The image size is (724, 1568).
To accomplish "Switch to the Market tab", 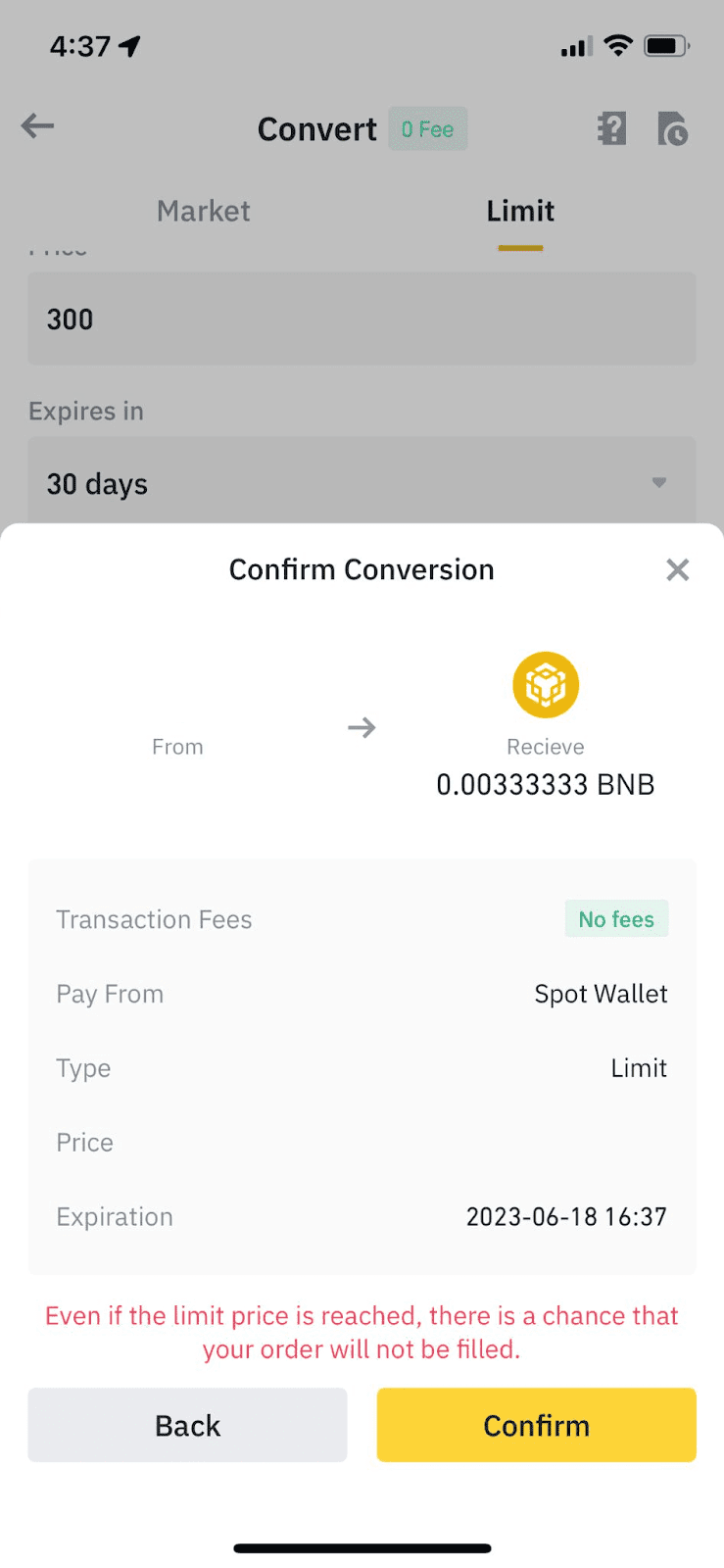I will click(x=203, y=211).
